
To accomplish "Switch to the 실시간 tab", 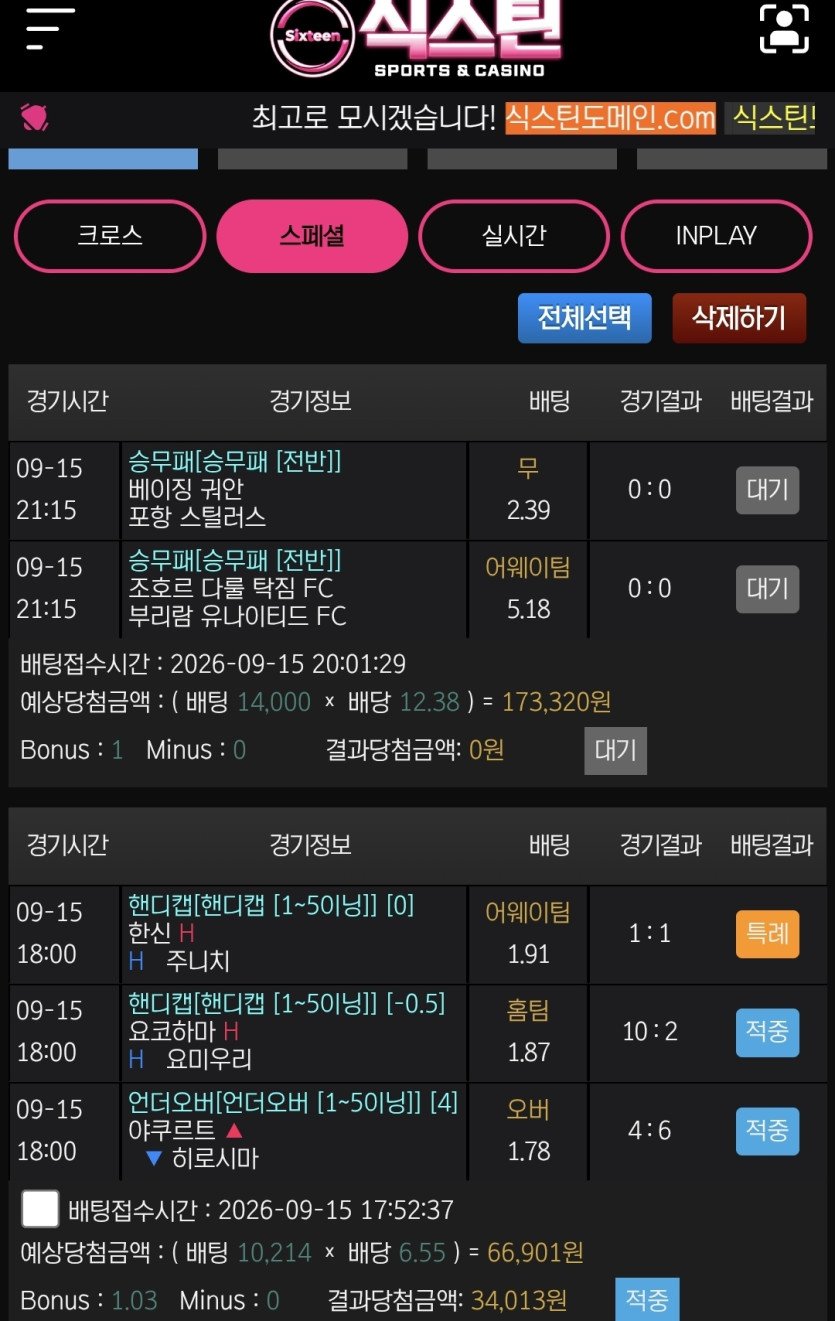I will pyautogui.click(x=514, y=236).
